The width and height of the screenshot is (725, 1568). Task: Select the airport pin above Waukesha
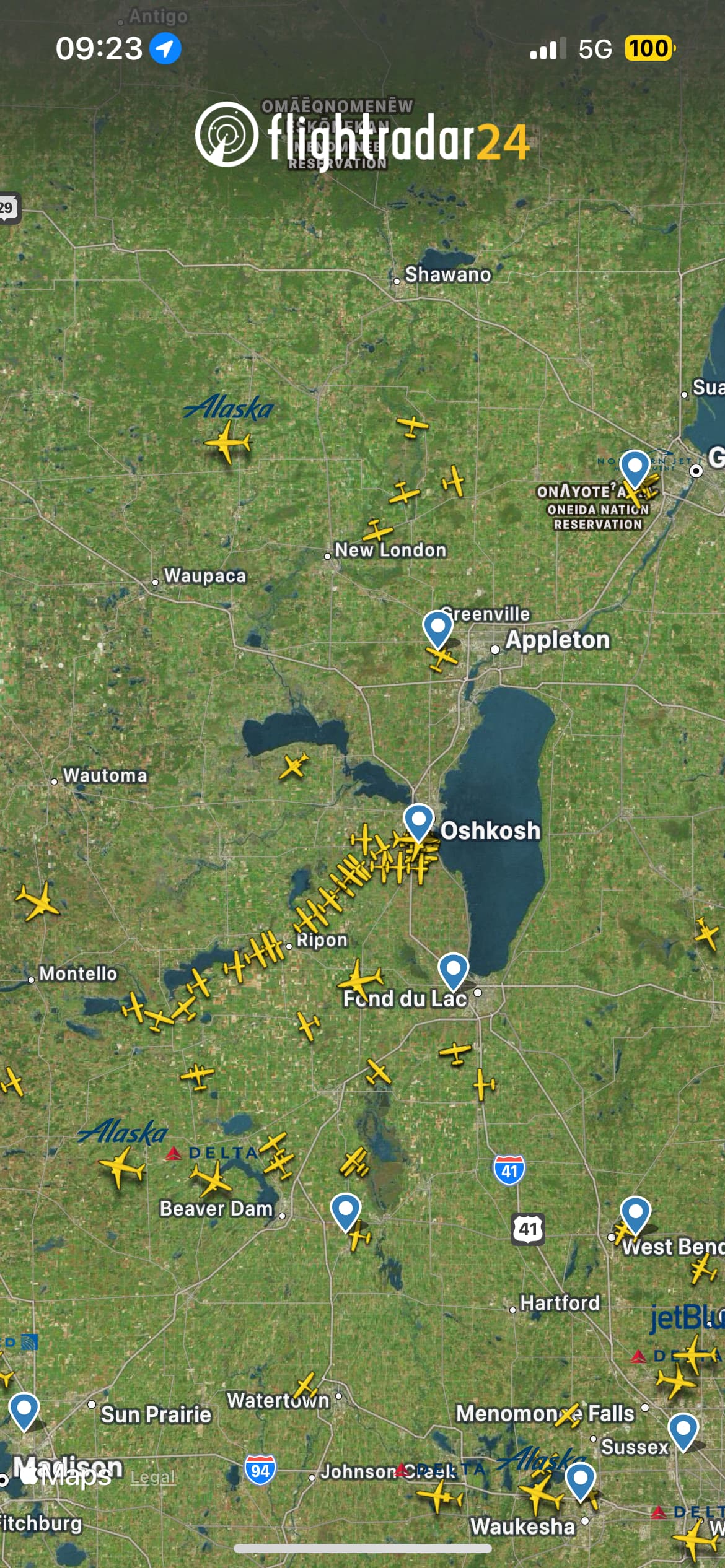(581, 1479)
